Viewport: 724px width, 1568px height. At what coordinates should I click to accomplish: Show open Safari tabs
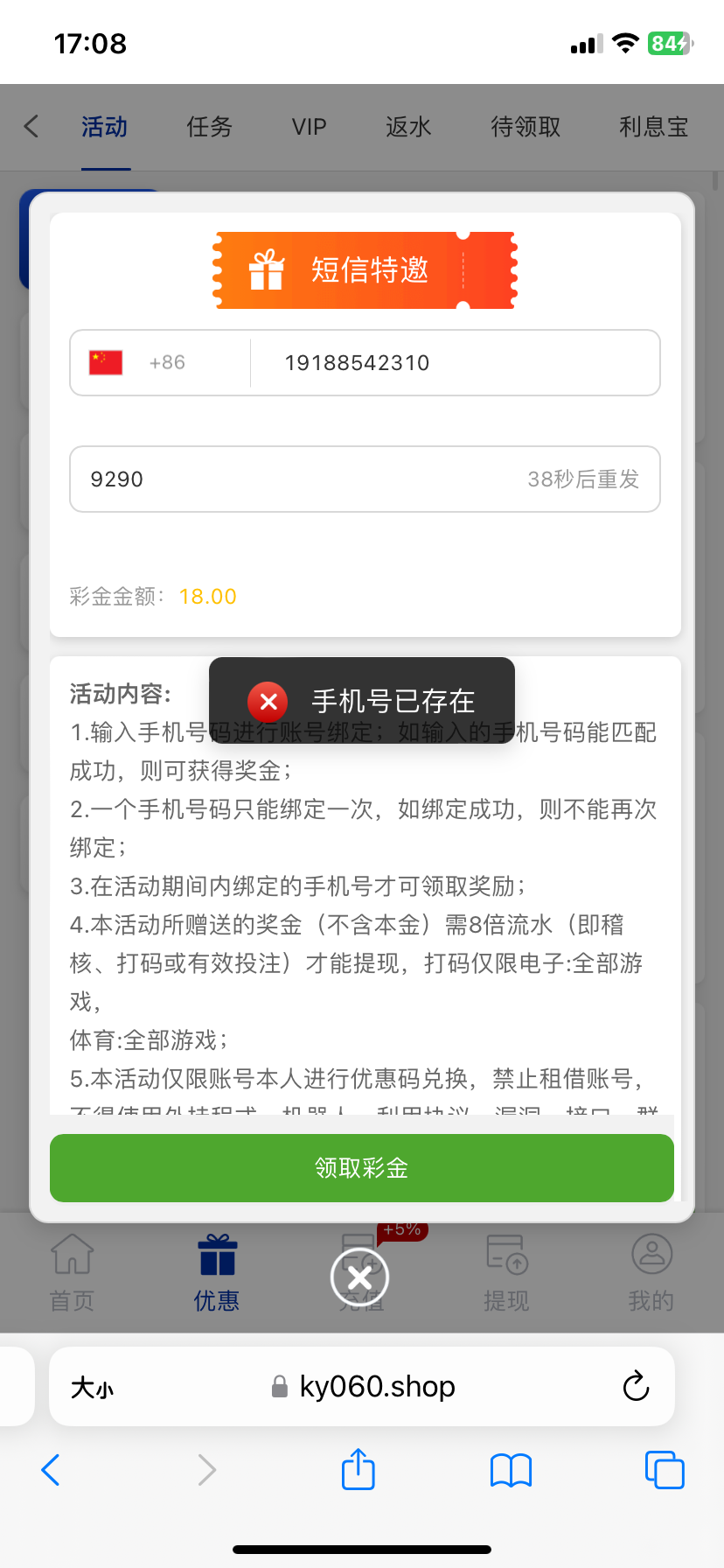[x=665, y=1470]
